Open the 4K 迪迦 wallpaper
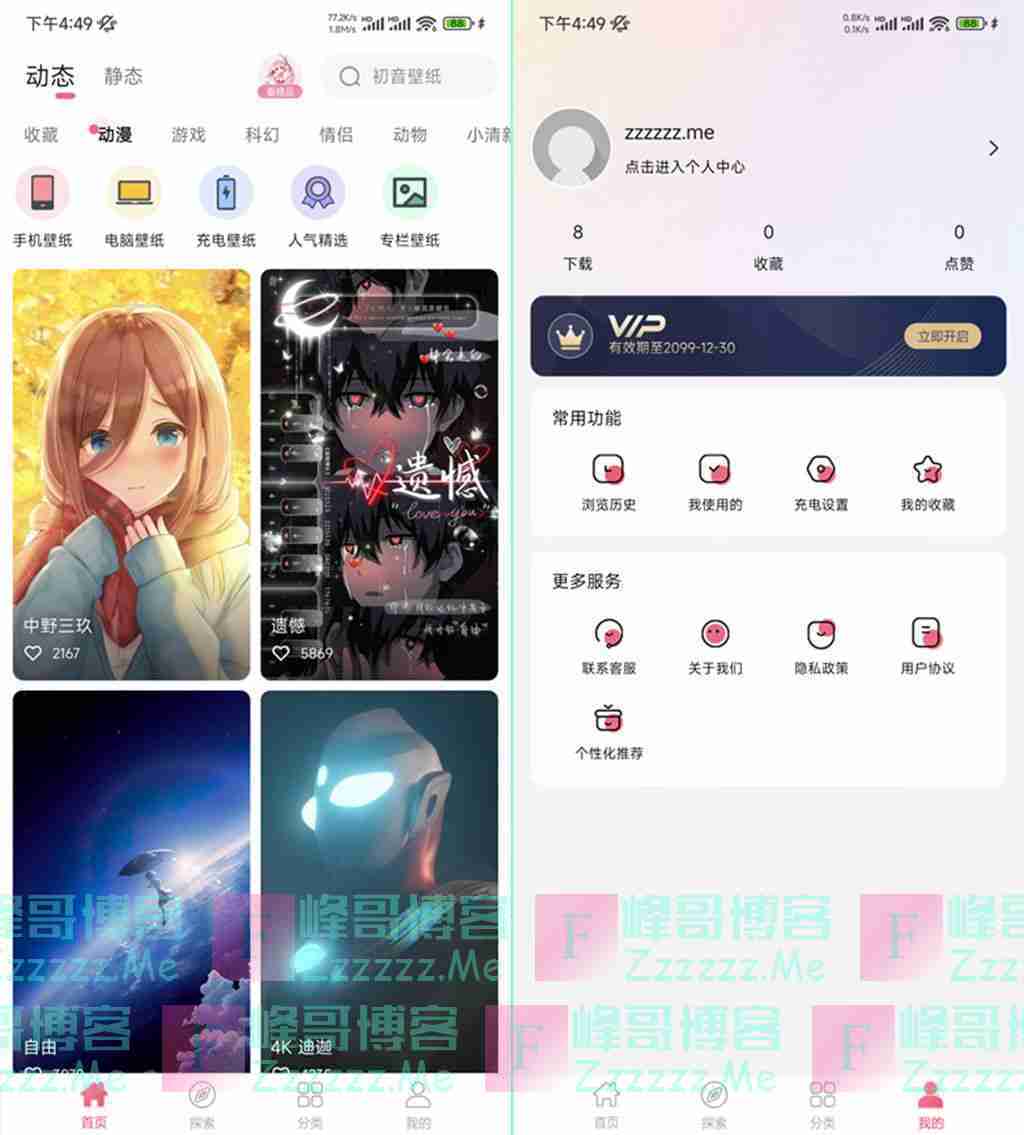The image size is (1024, 1135). 379,880
